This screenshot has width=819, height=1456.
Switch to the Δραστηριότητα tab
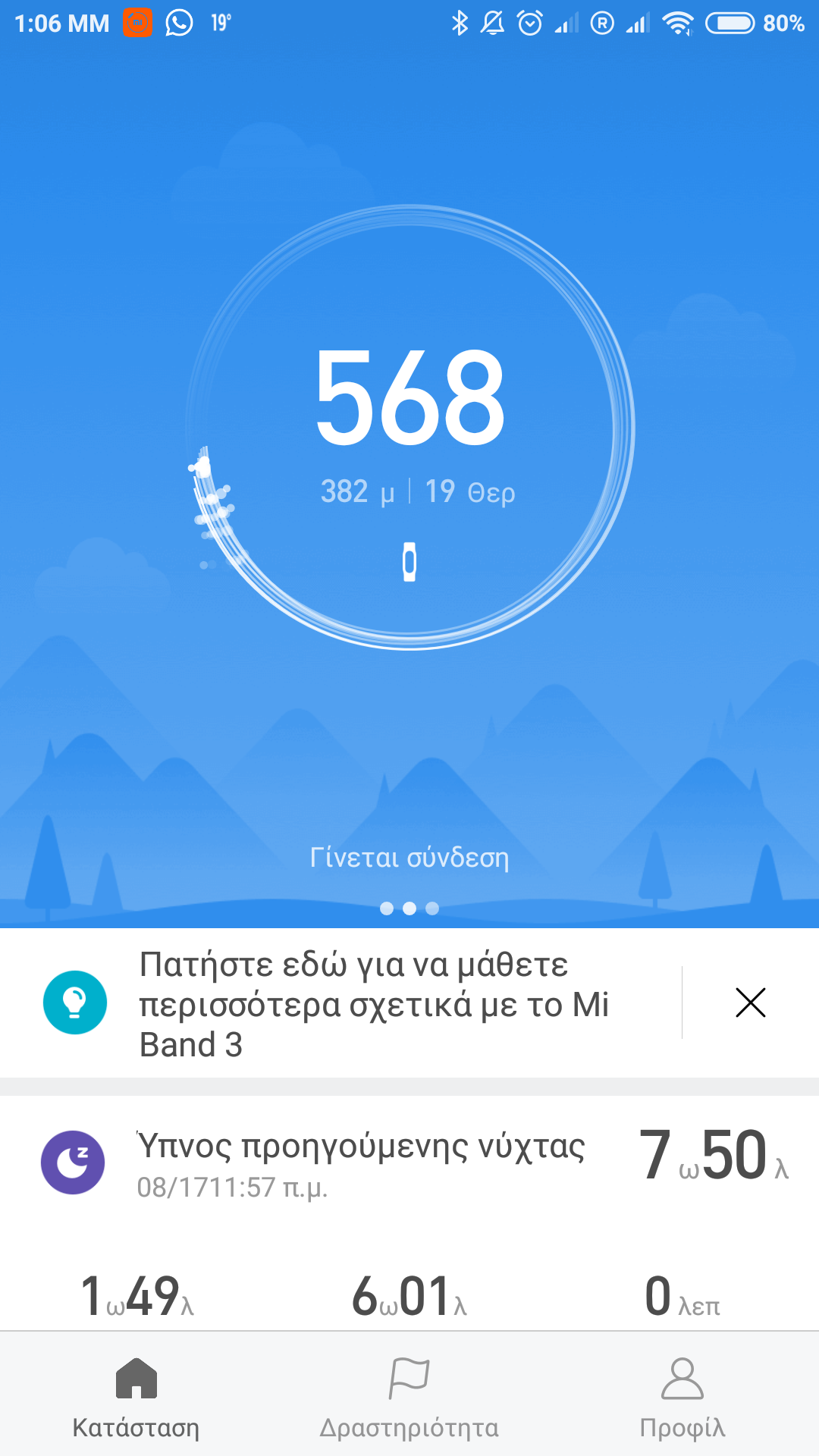point(409,1397)
